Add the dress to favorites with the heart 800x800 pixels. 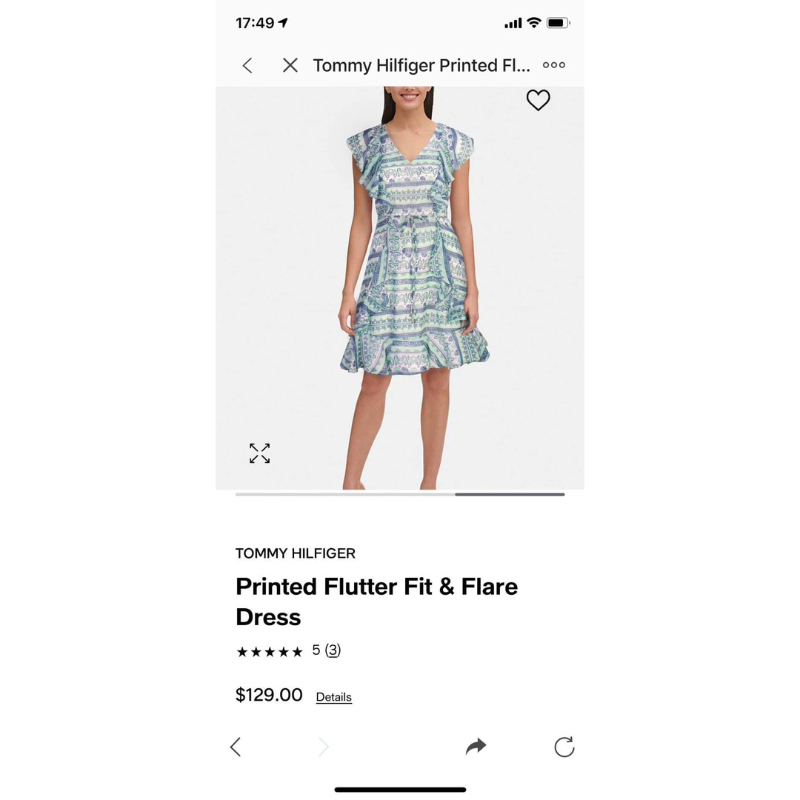538,100
